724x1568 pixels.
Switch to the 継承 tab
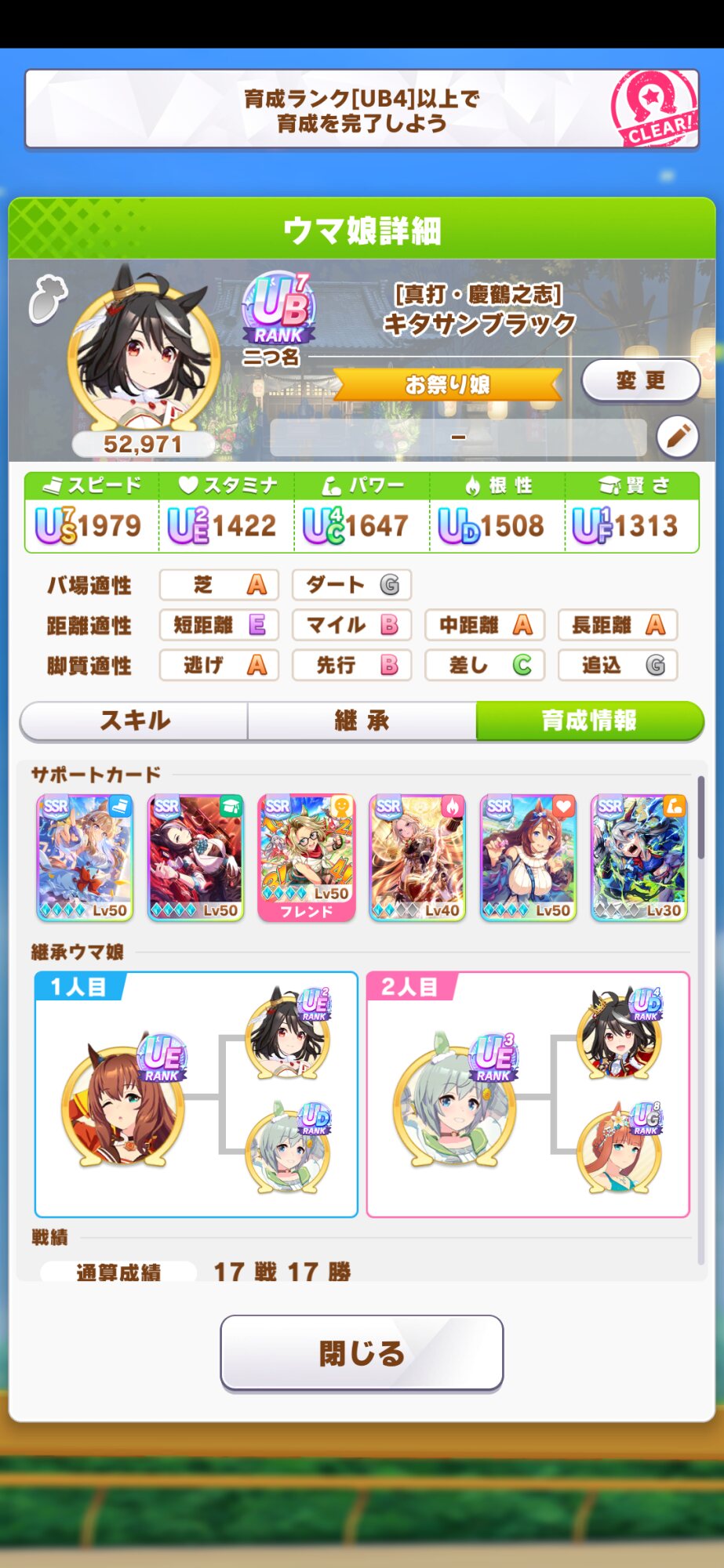[x=362, y=720]
